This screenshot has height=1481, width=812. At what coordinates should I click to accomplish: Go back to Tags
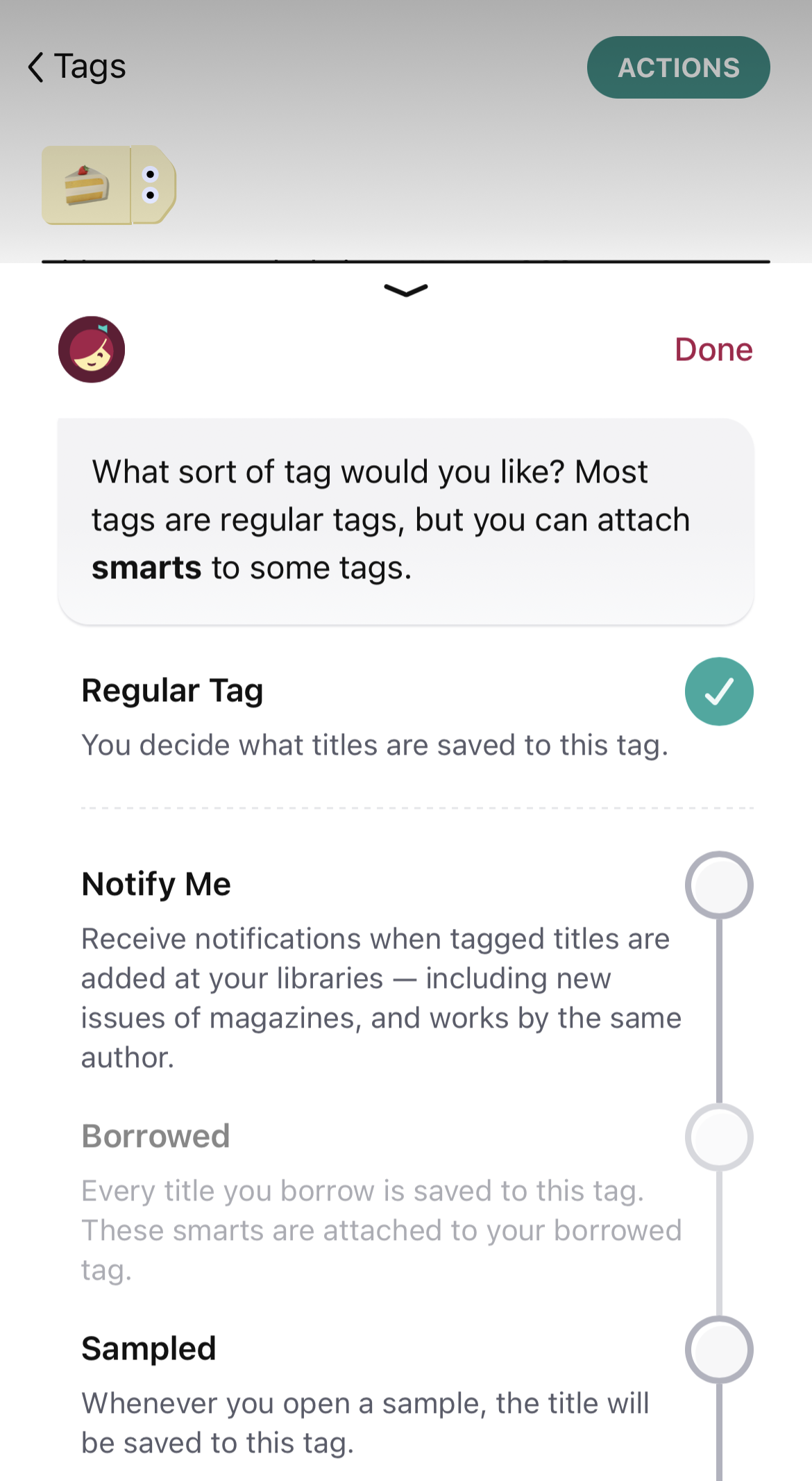[76, 67]
